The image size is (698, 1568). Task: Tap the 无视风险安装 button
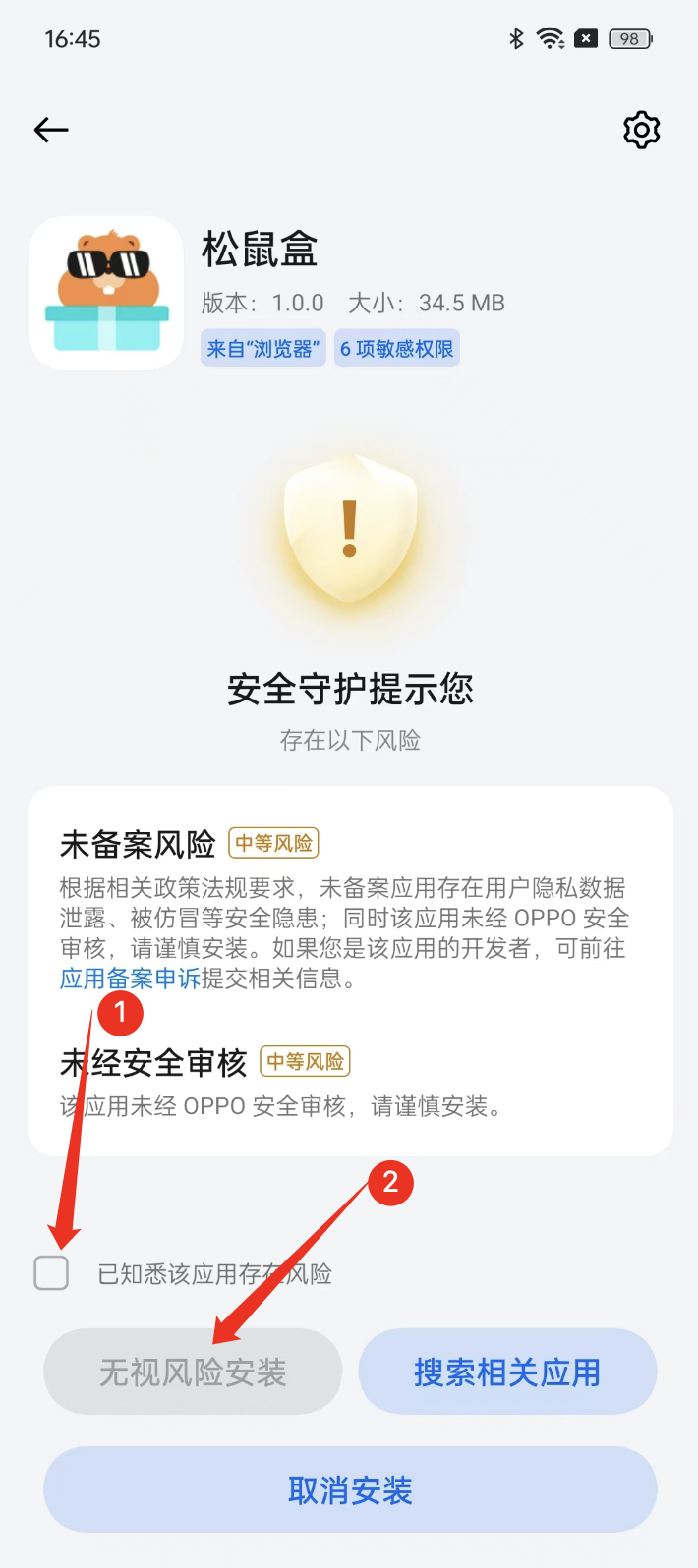(193, 1372)
